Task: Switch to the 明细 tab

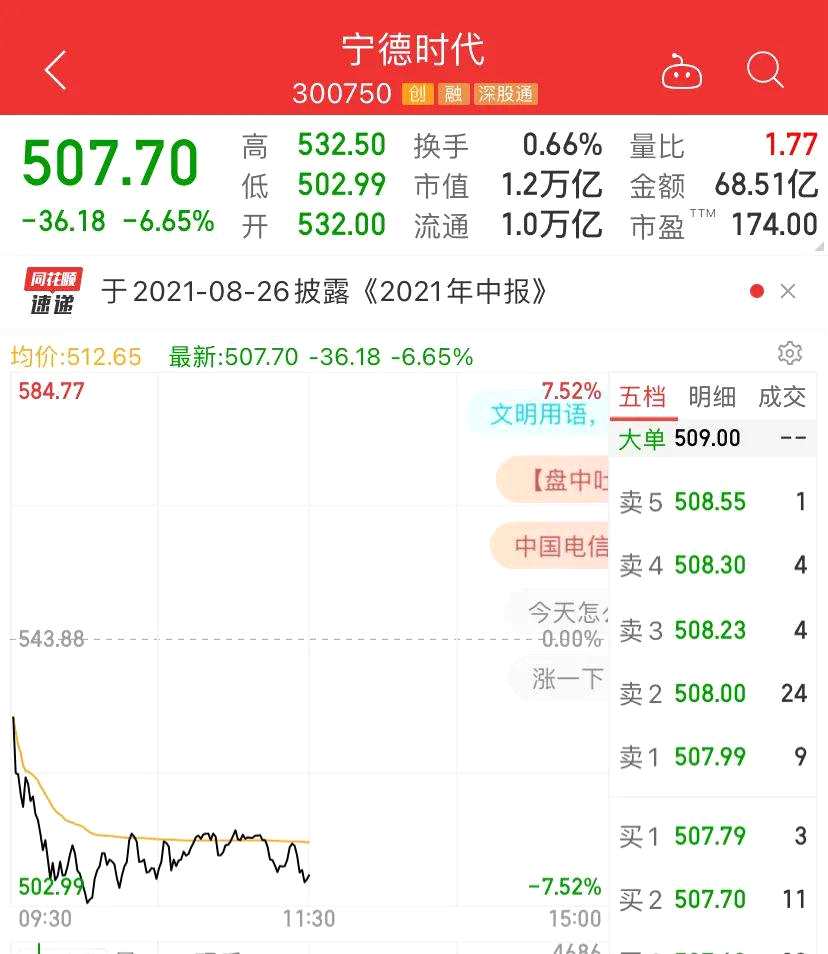Action: 712,397
